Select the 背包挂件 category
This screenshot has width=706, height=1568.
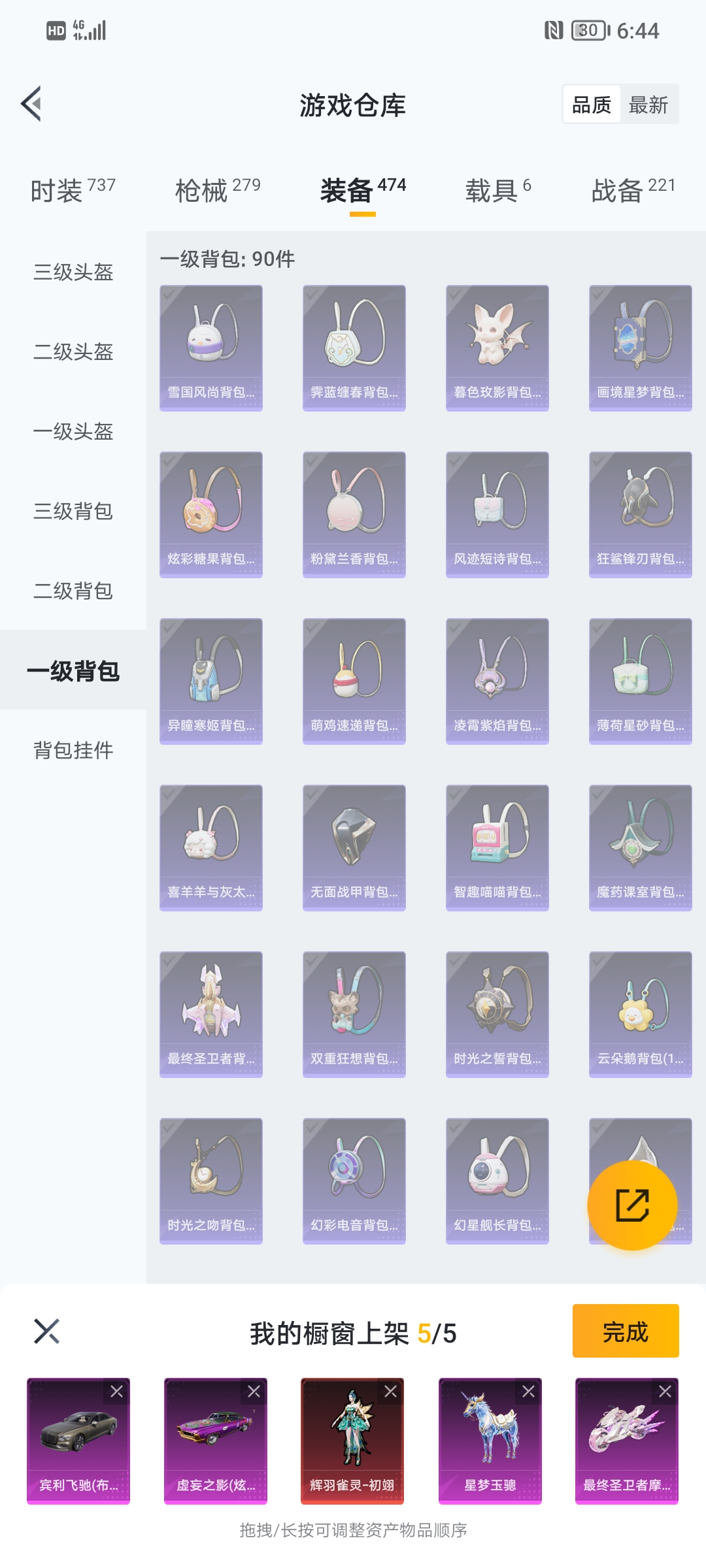[73, 750]
